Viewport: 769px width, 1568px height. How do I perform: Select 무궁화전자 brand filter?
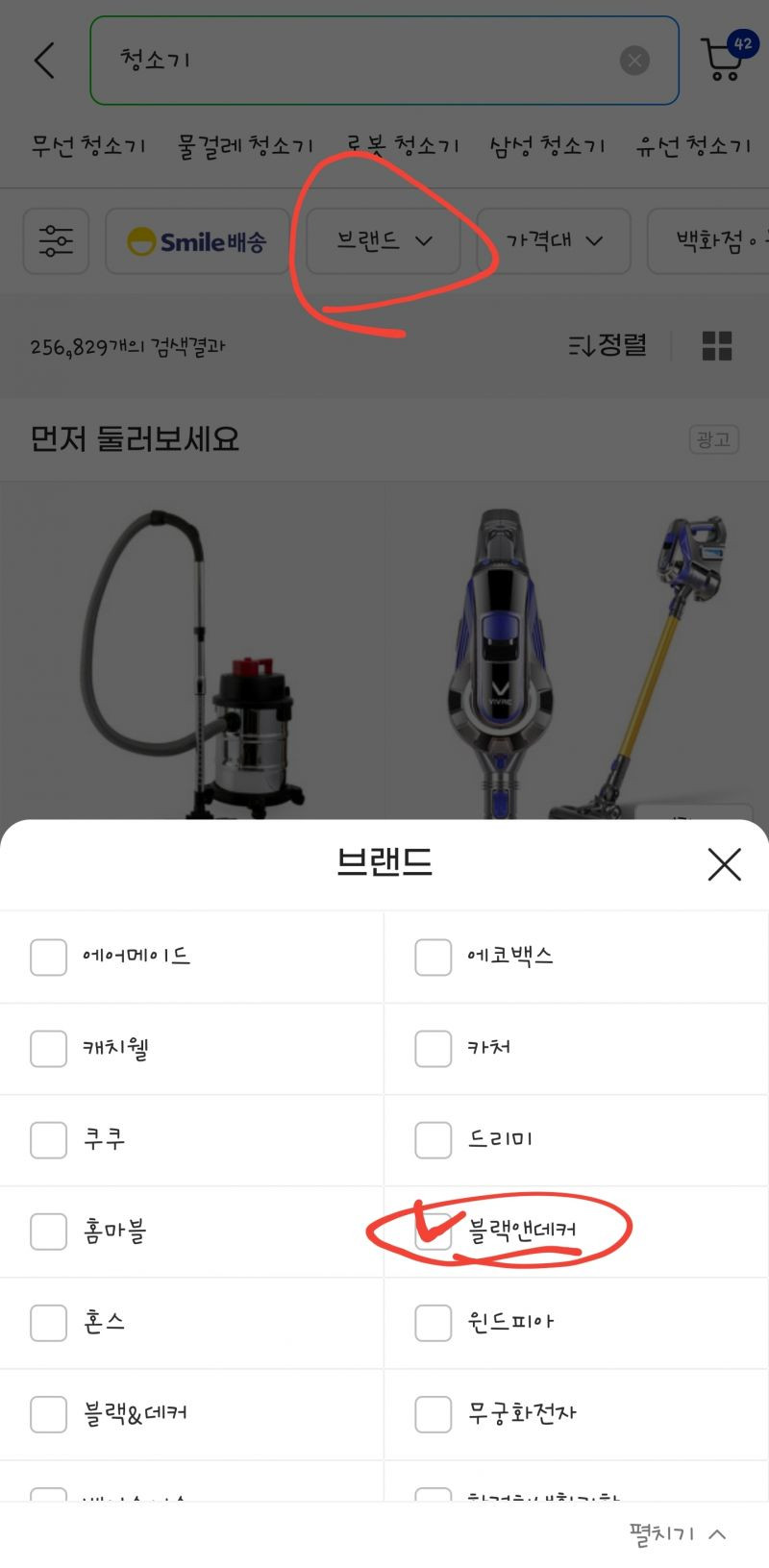tap(433, 1414)
